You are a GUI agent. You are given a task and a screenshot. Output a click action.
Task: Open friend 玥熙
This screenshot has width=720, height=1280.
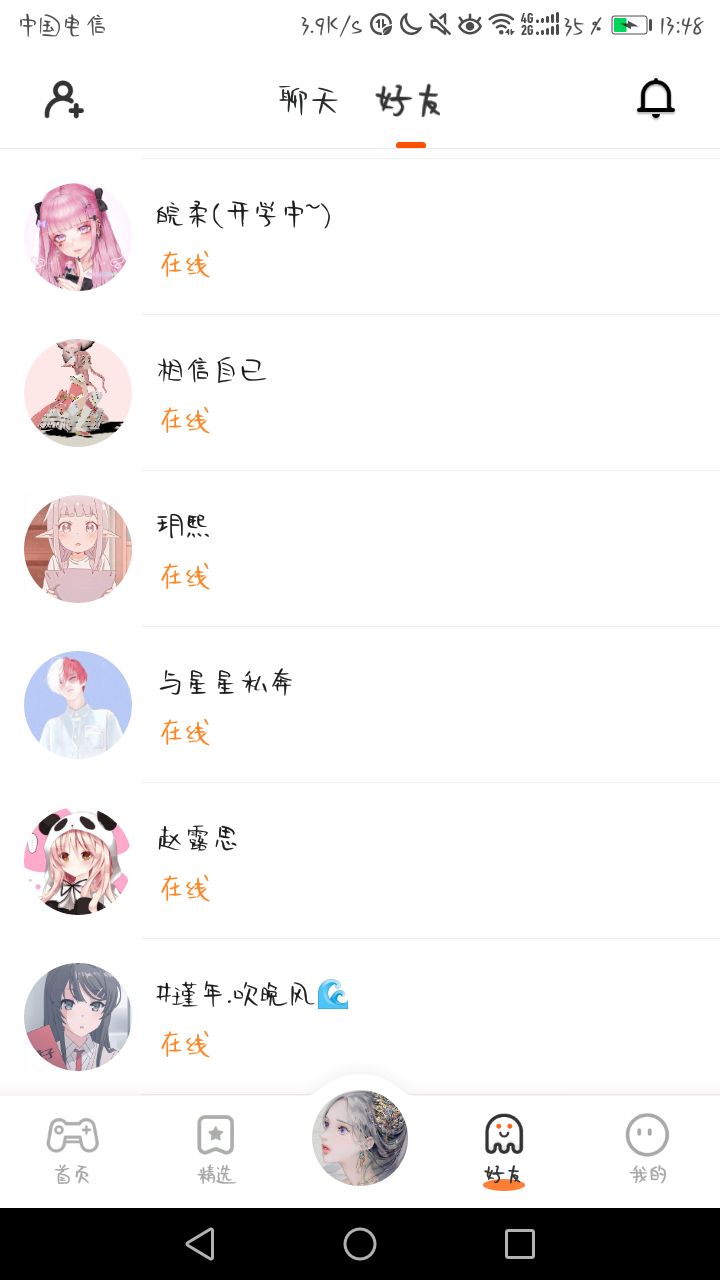click(360, 549)
